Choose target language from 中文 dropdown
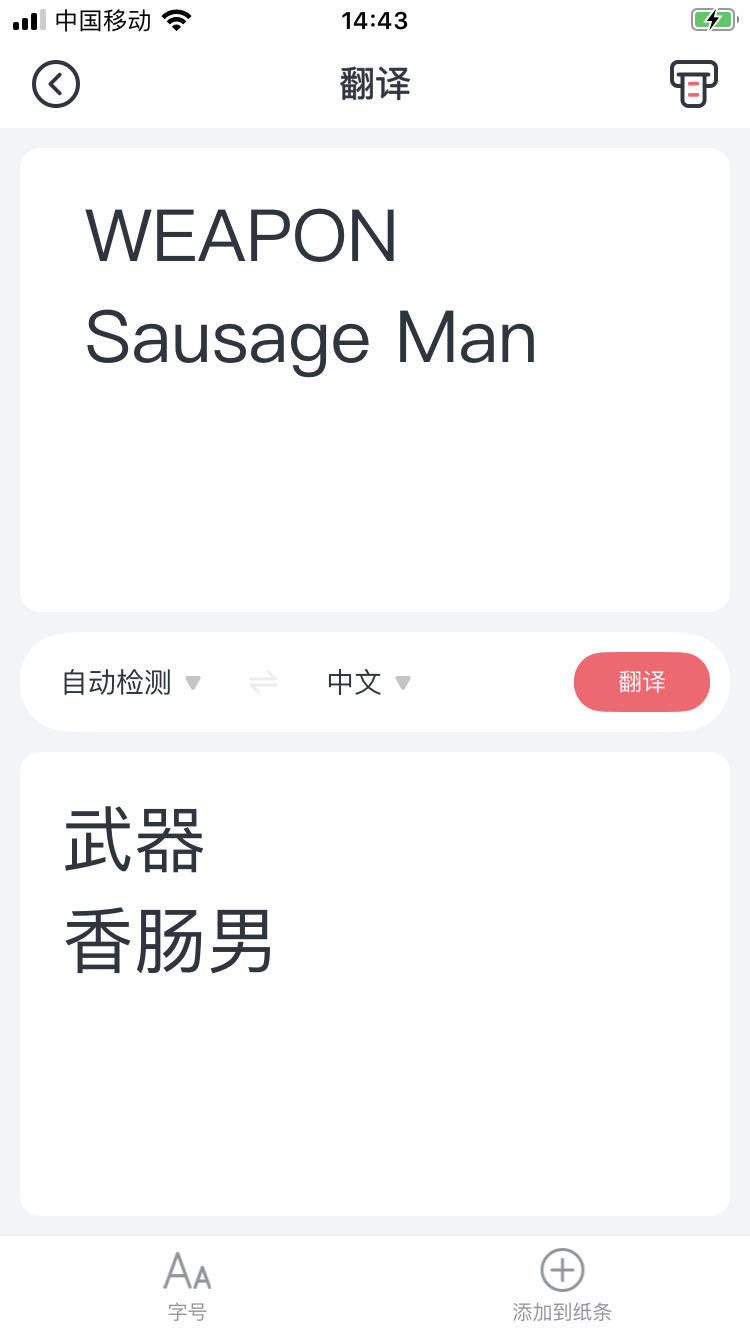The width and height of the screenshot is (750, 1334). tap(368, 683)
